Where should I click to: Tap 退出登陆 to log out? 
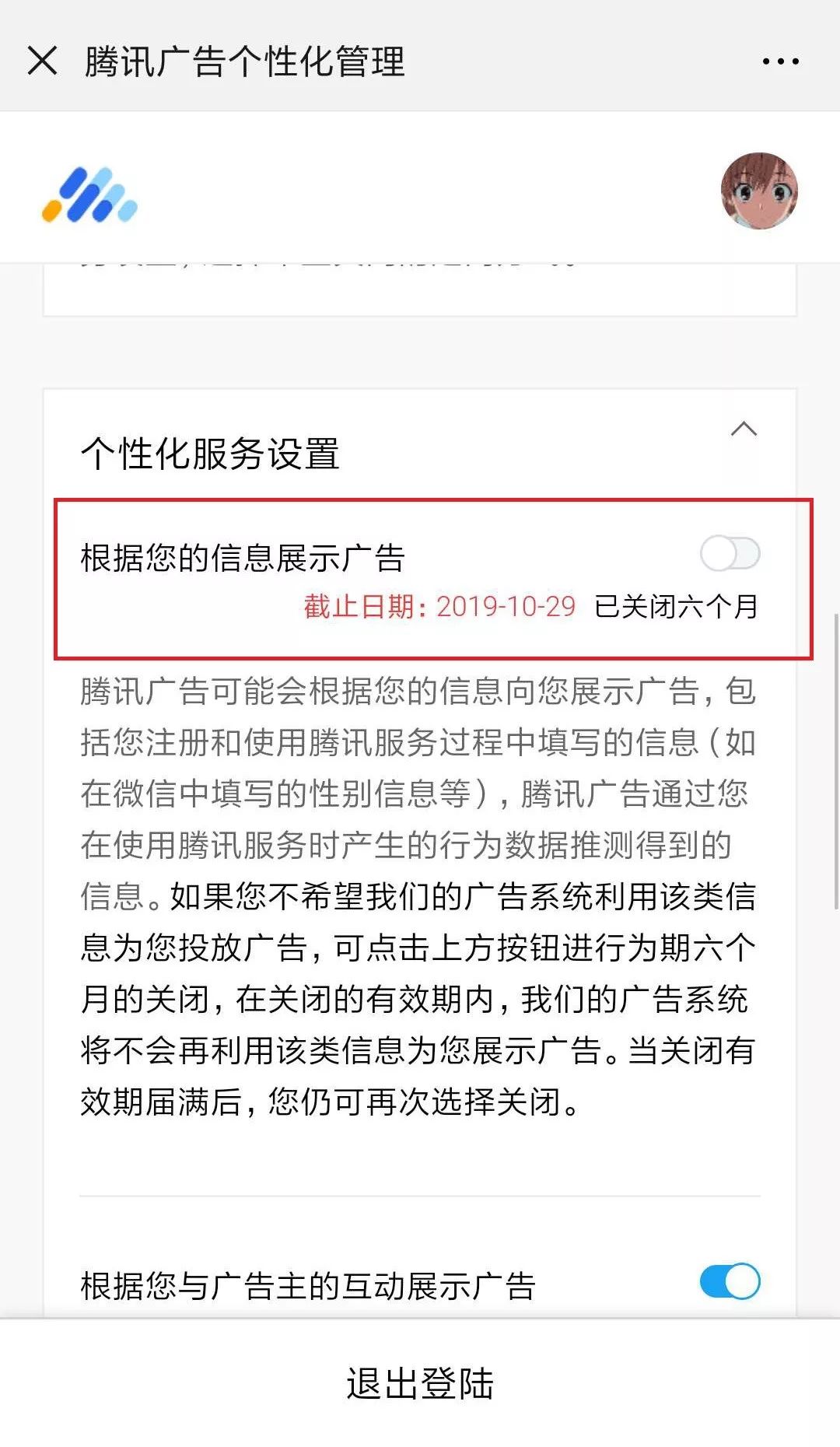420,1383
